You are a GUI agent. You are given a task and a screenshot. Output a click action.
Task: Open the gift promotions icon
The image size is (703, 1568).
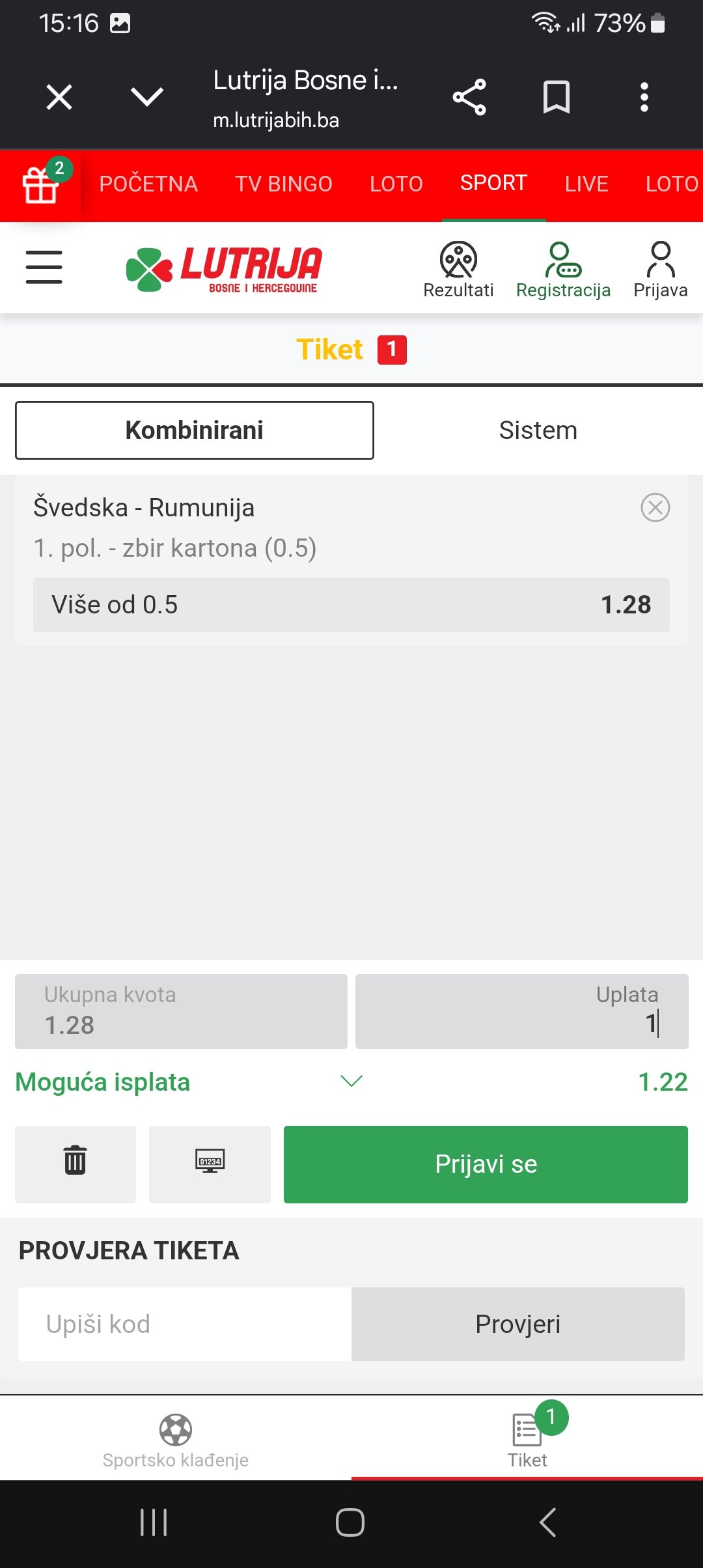pos(41,184)
